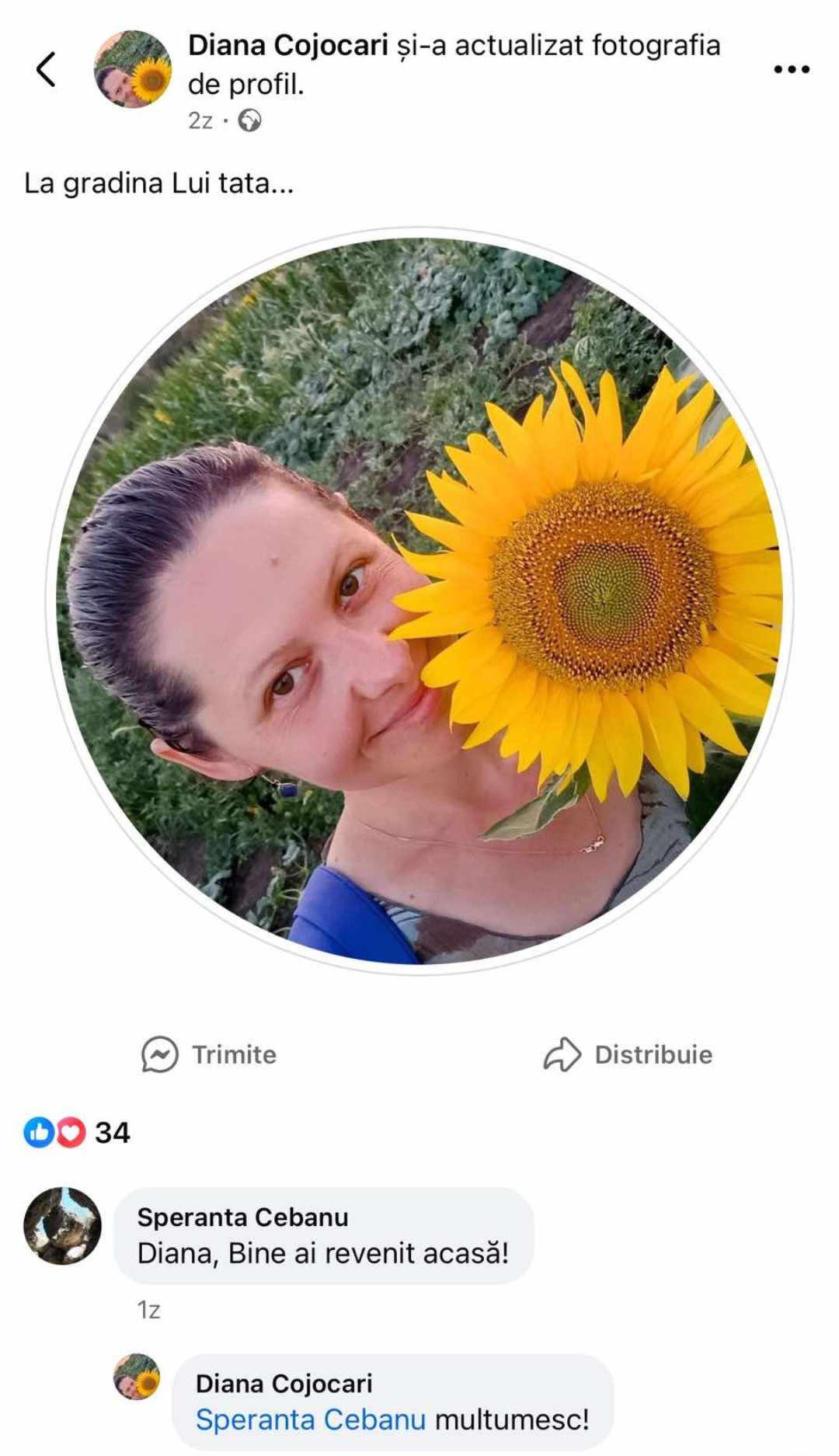Screen dimensions: 839x1456
Task: Open Speranta Cebanu's profile from her comment
Action: (242, 1217)
